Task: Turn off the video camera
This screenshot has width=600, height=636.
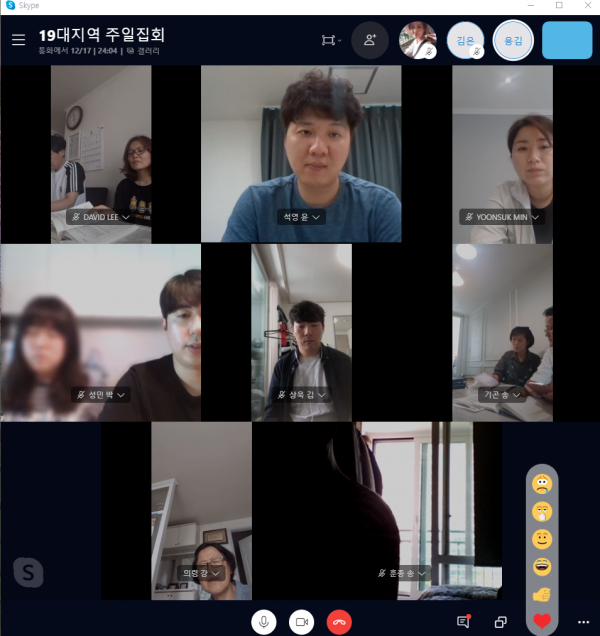Action: coord(302,621)
